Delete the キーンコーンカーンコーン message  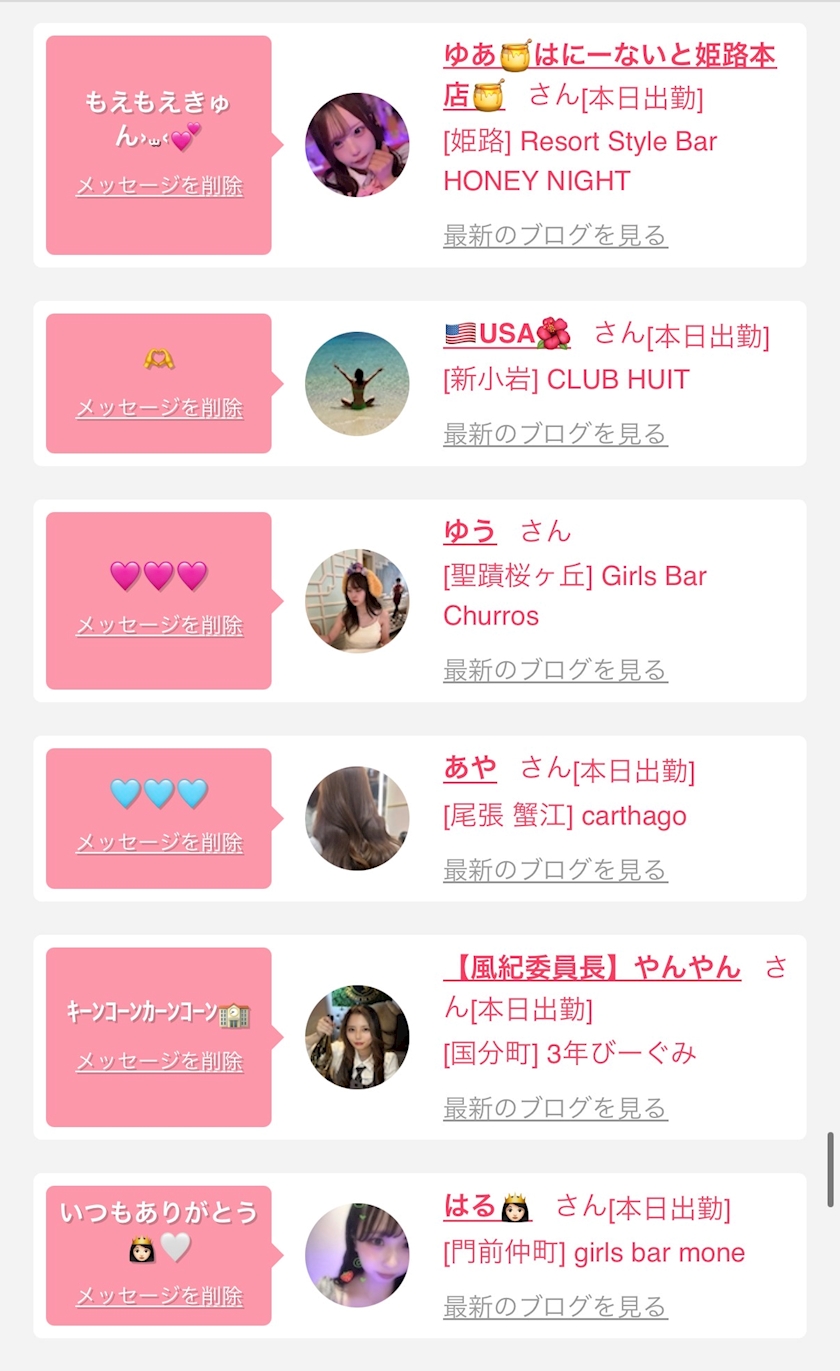point(159,1061)
